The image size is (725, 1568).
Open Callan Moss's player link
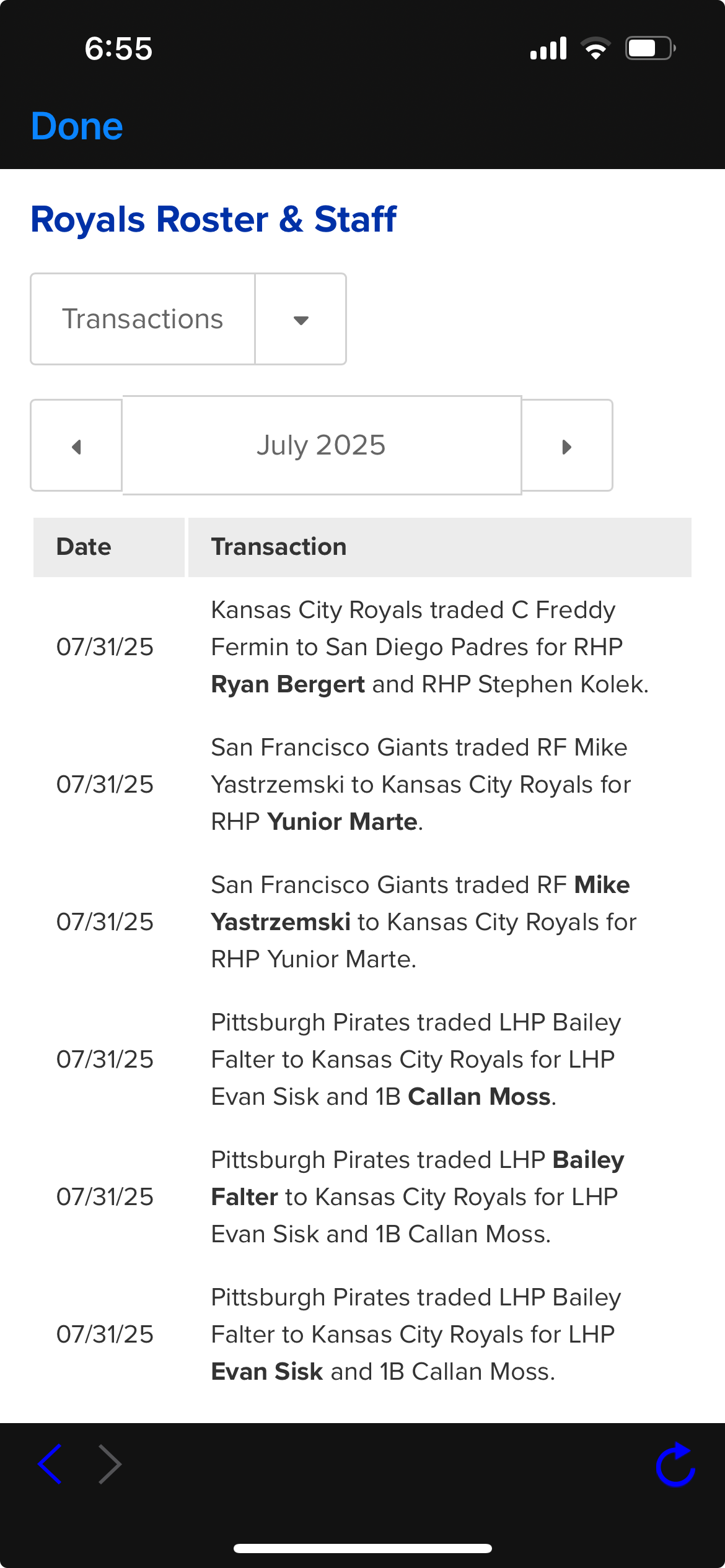[479, 1097]
